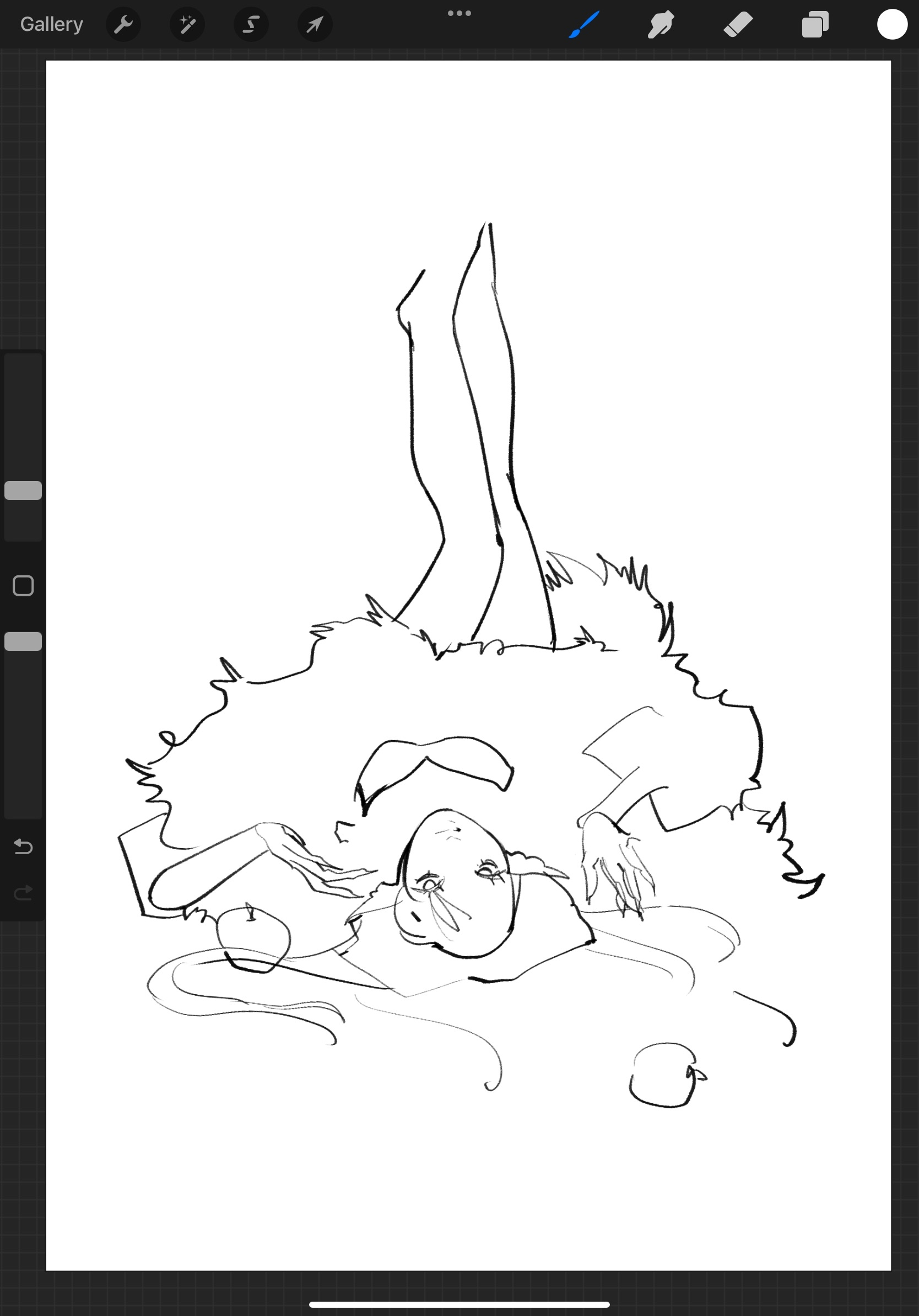
Task: Open the Actions wrench menu
Action: click(123, 25)
